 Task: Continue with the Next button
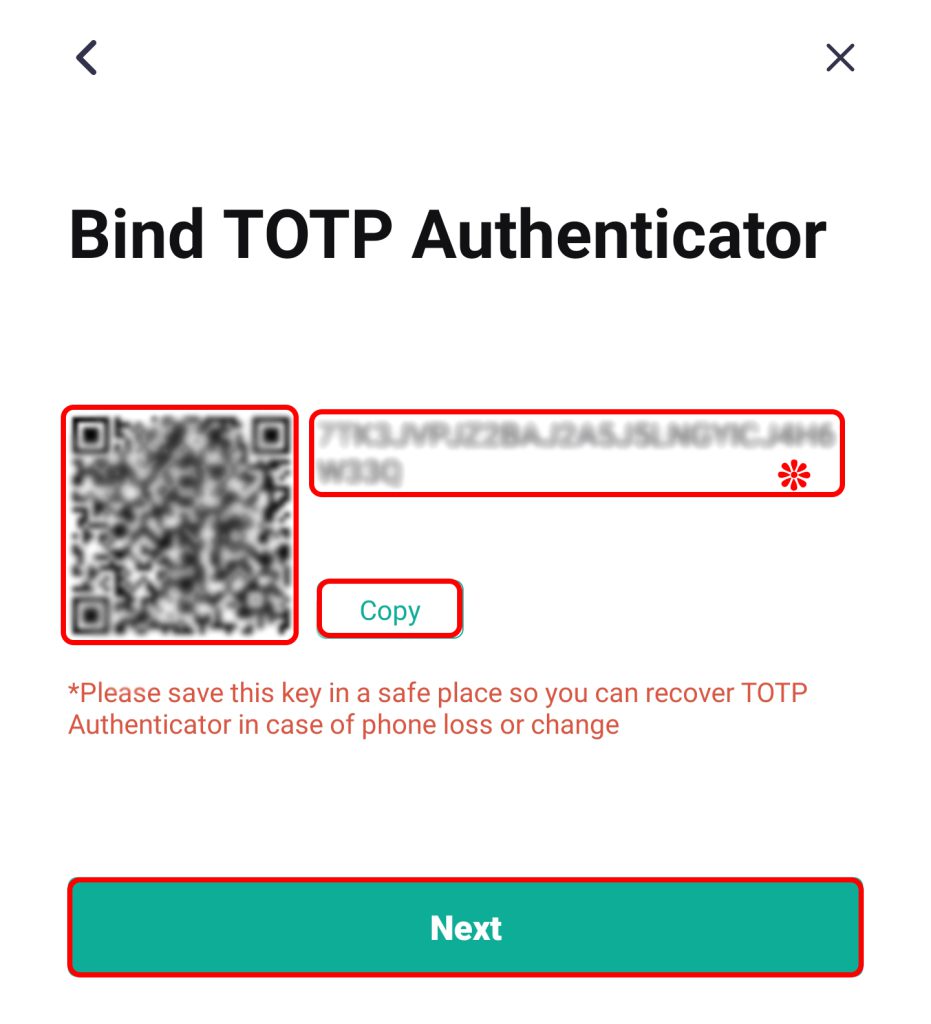coord(465,927)
